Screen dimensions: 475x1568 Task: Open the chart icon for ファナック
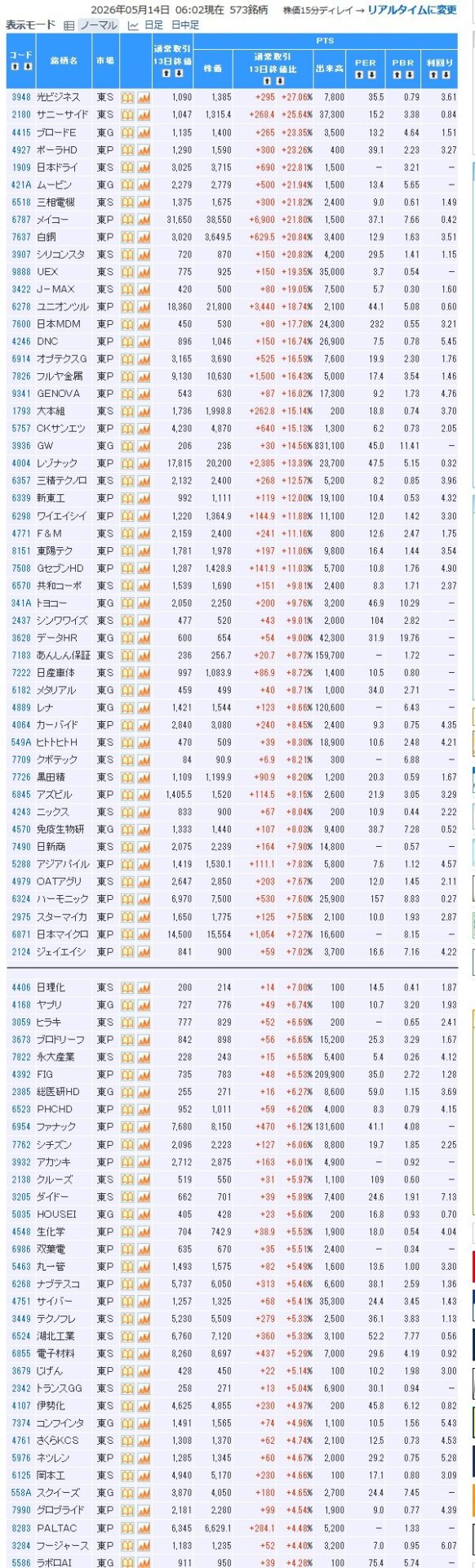click(x=144, y=1127)
